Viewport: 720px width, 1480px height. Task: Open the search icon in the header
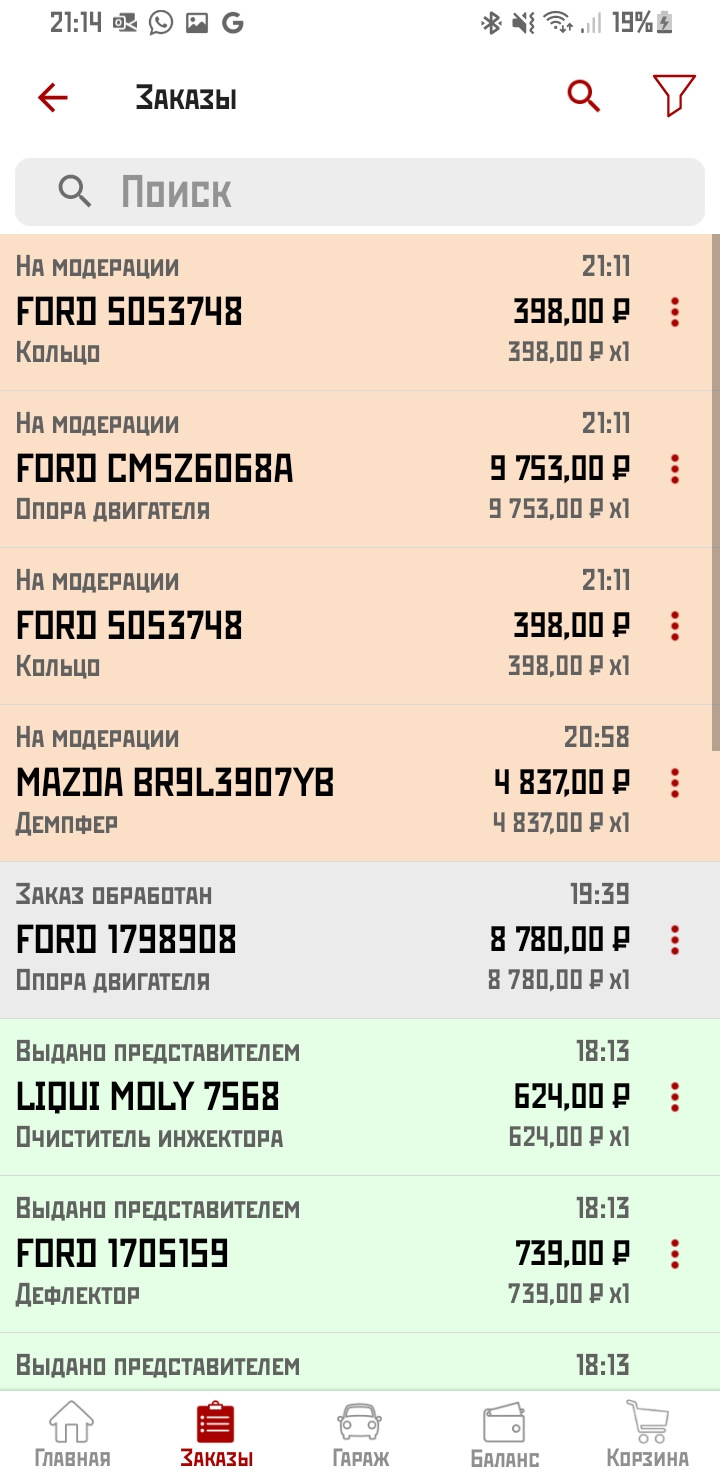coord(584,96)
